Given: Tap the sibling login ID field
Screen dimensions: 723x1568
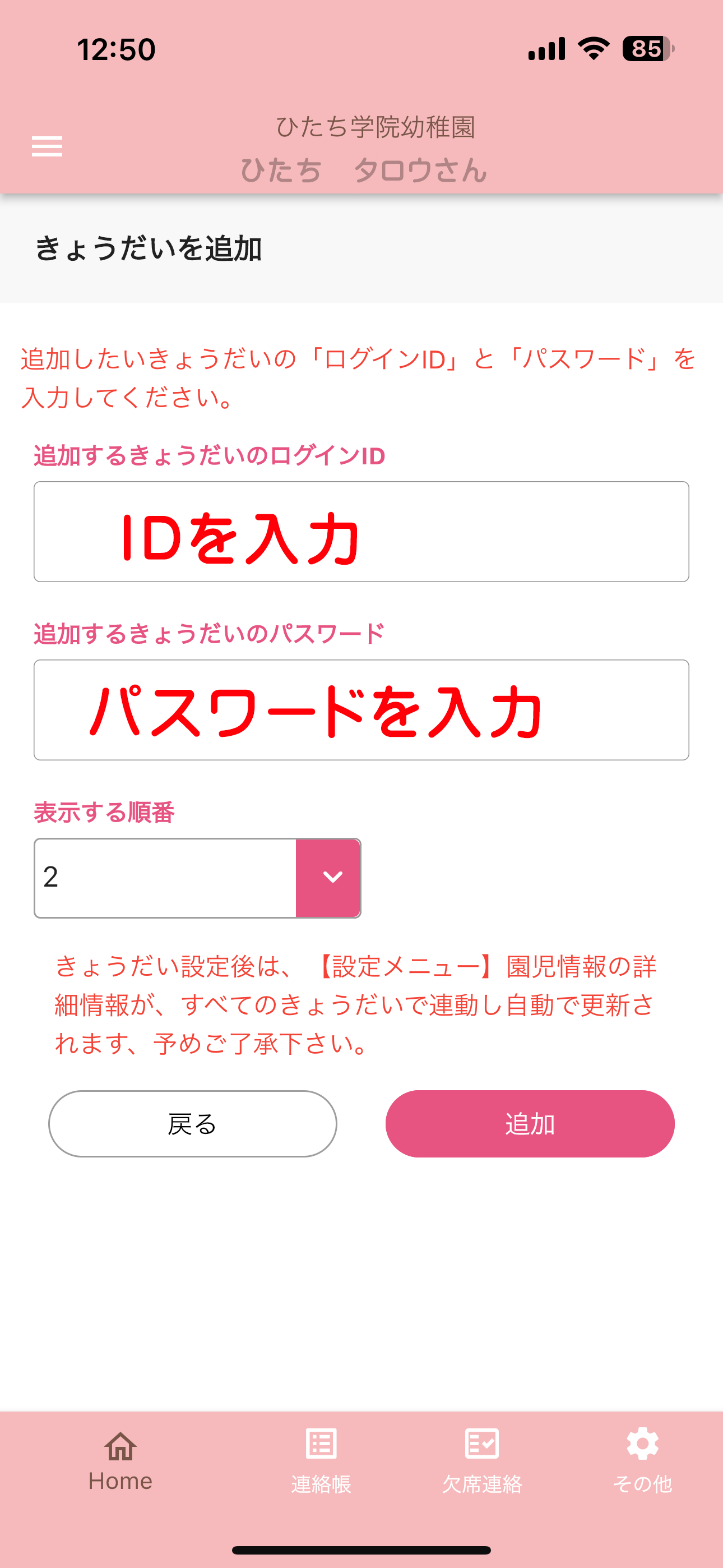Looking at the screenshot, I should (x=361, y=532).
